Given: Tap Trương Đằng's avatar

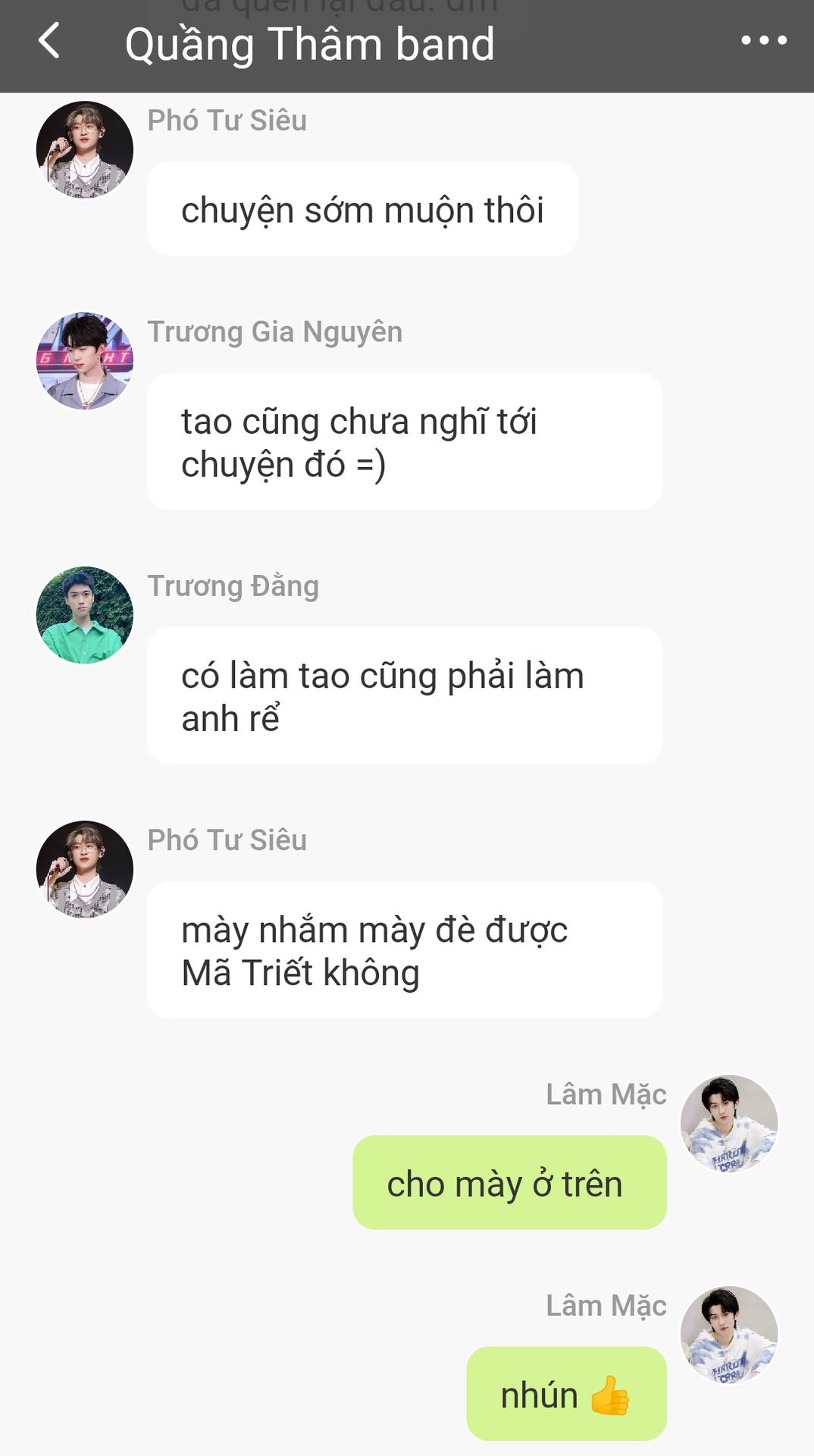Looking at the screenshot, I should tap(85, 615).
